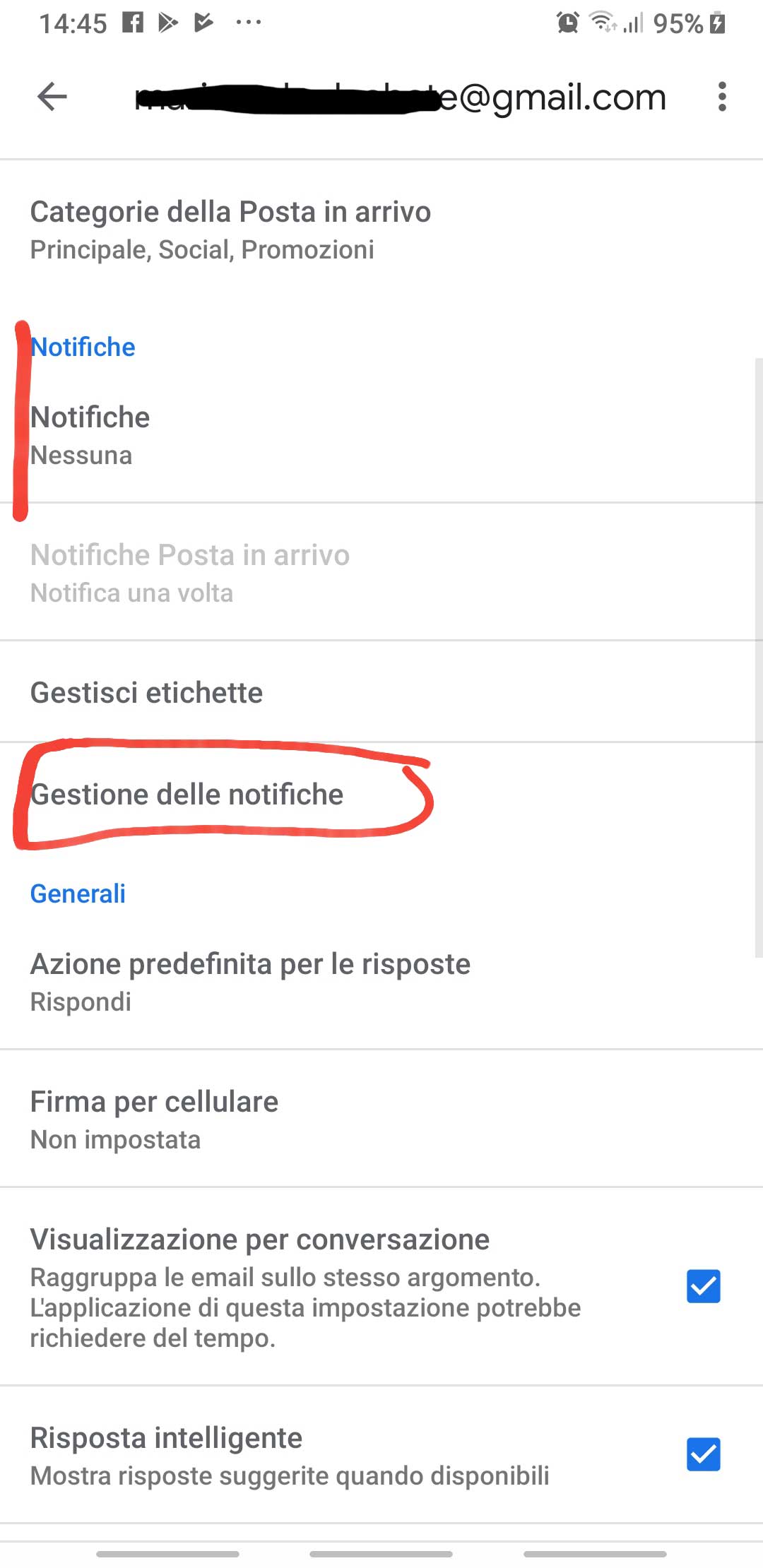
Task: Open Gestisci etichette
Action: (x=146, y=693)
